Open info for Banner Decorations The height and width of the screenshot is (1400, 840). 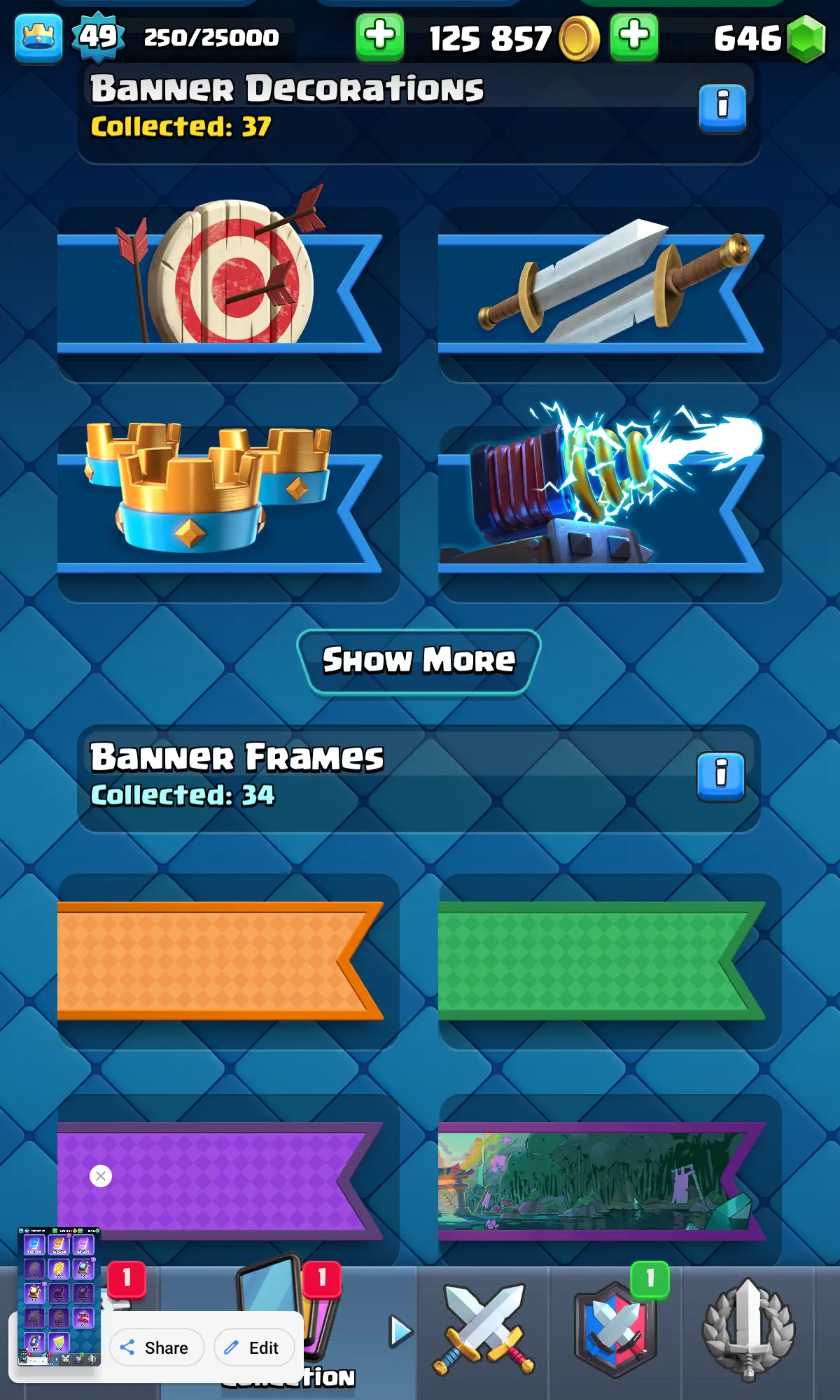click(722, 108)
